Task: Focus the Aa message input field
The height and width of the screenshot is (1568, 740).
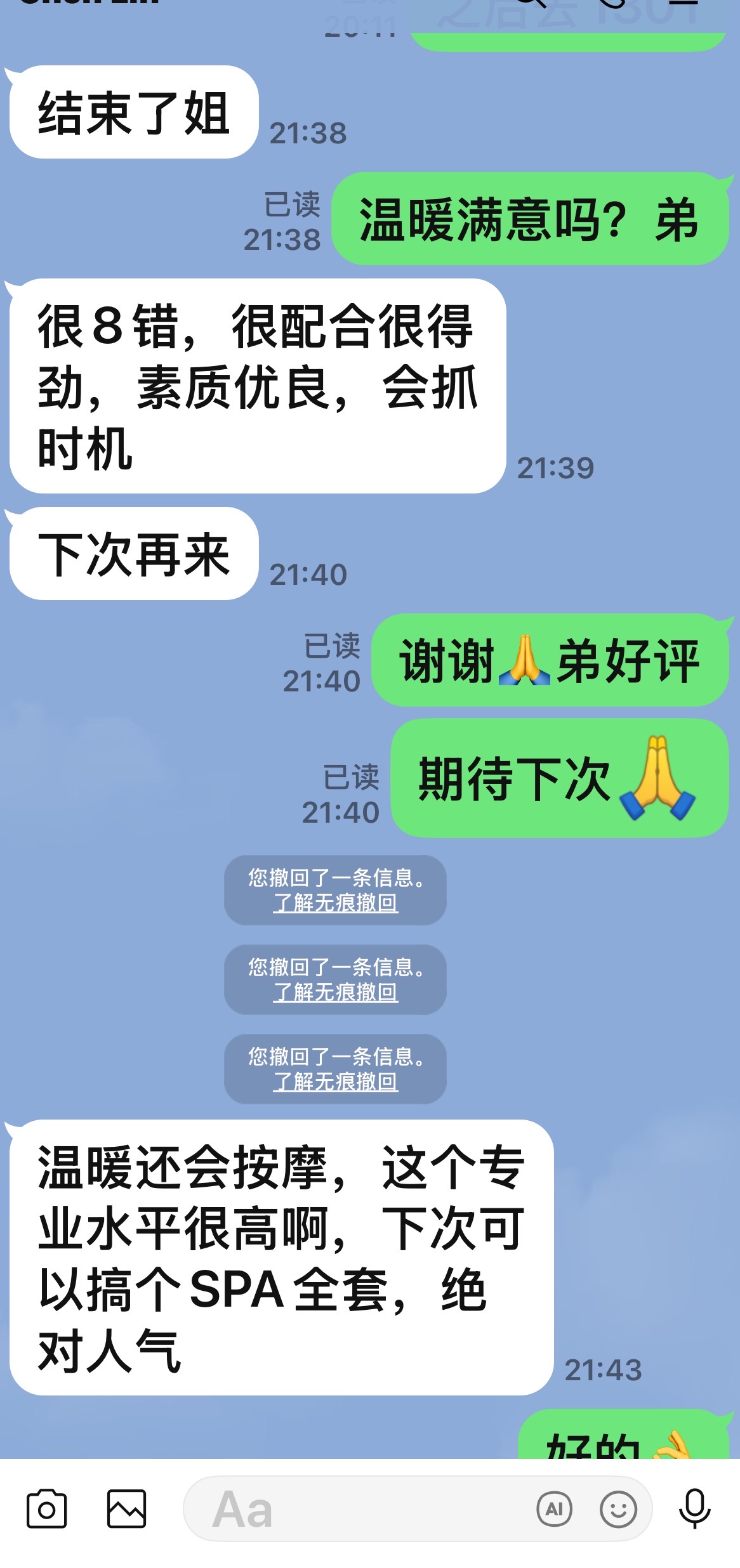Action: pos(355,1508)
